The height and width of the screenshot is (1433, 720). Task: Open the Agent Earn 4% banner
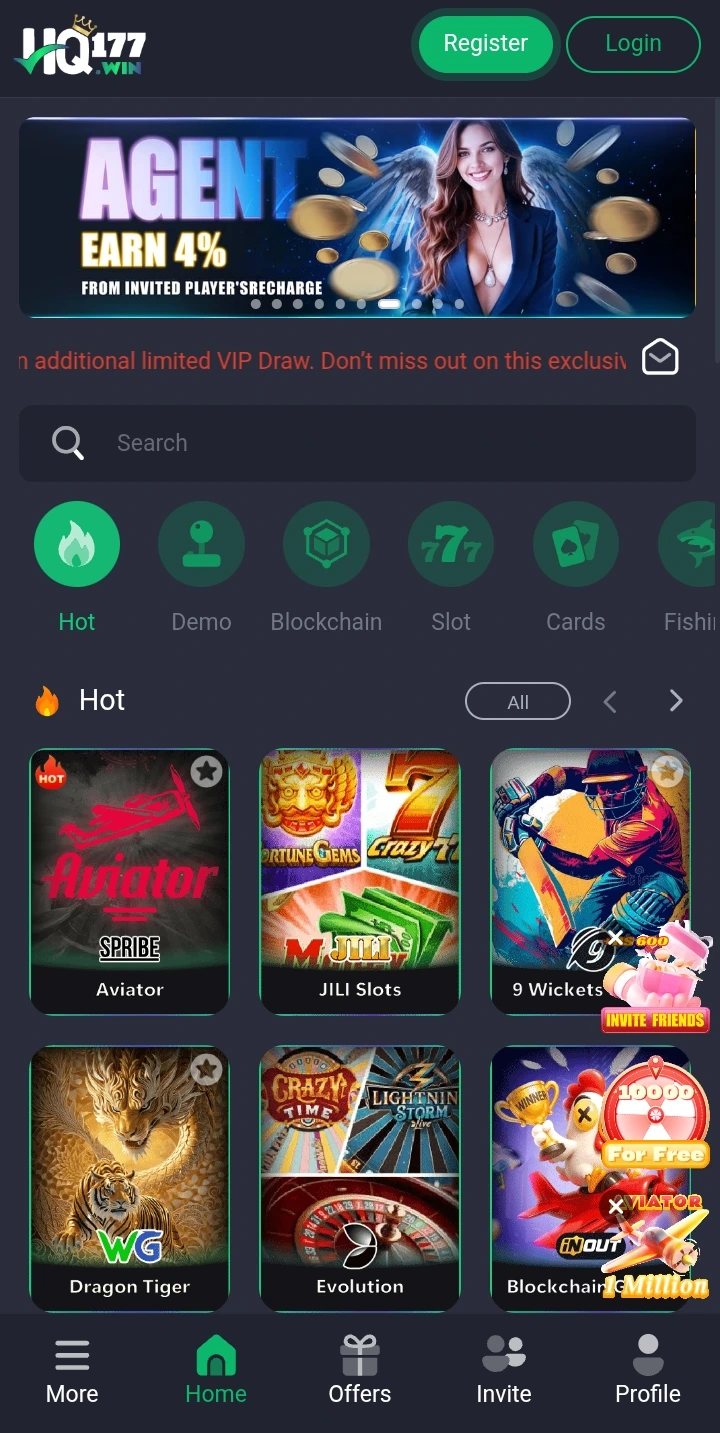pos(357,217)
